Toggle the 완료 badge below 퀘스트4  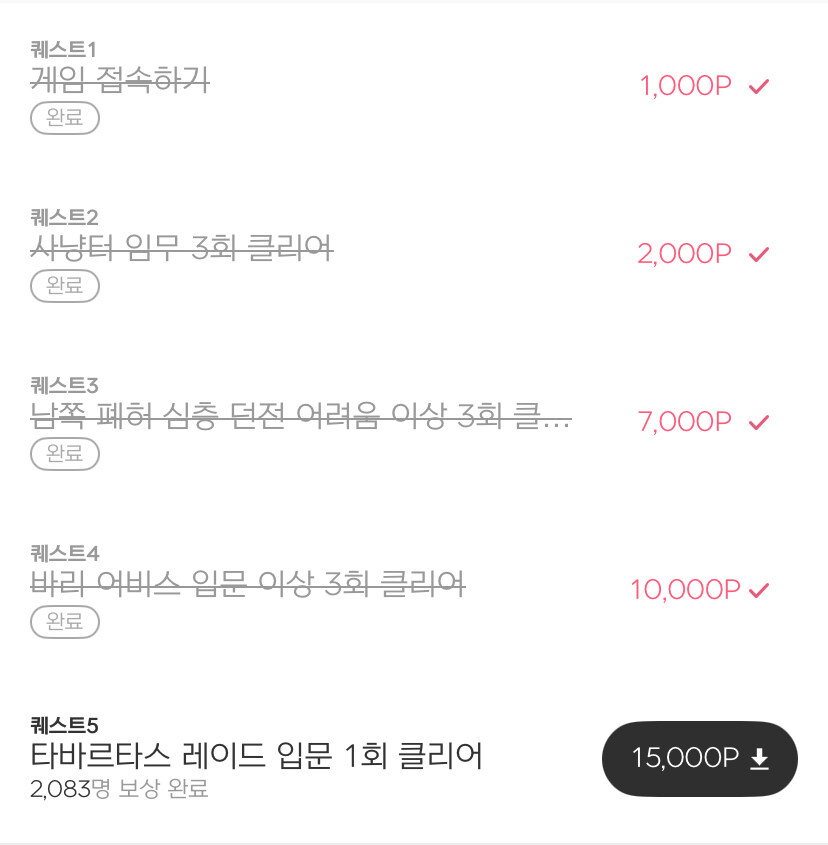coord(64,621)
